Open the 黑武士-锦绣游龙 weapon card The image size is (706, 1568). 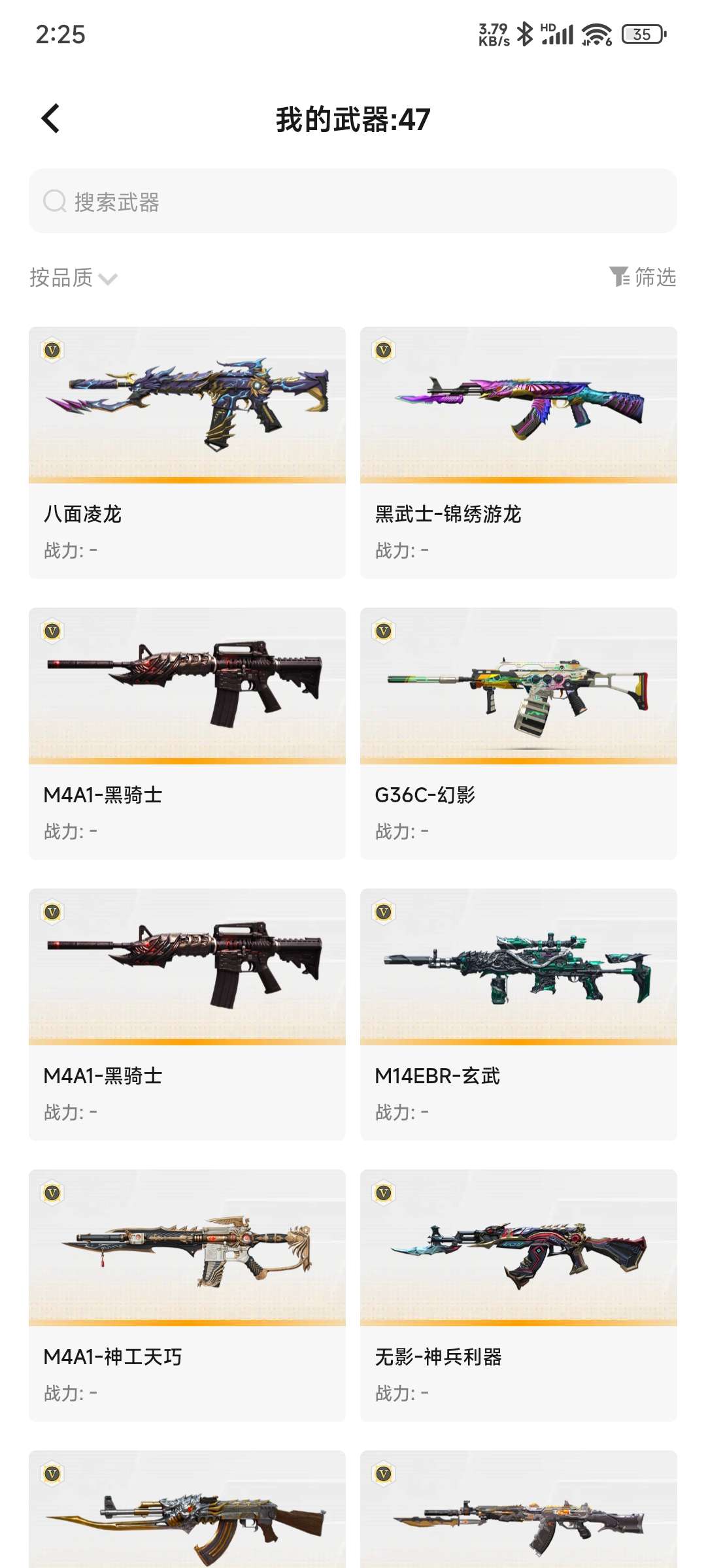(x=518, y=452)
